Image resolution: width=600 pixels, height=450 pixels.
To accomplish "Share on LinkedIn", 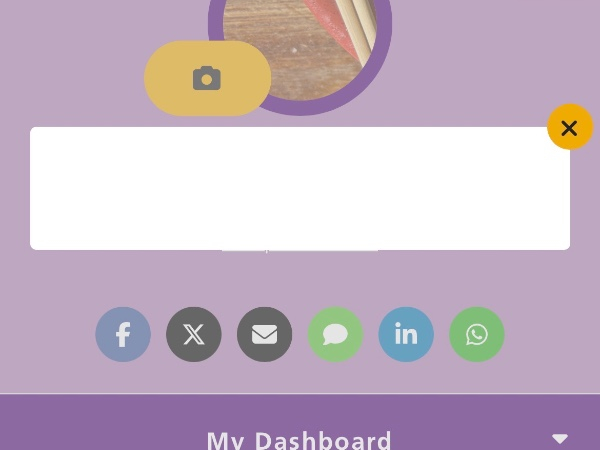I will coord(406,334).
